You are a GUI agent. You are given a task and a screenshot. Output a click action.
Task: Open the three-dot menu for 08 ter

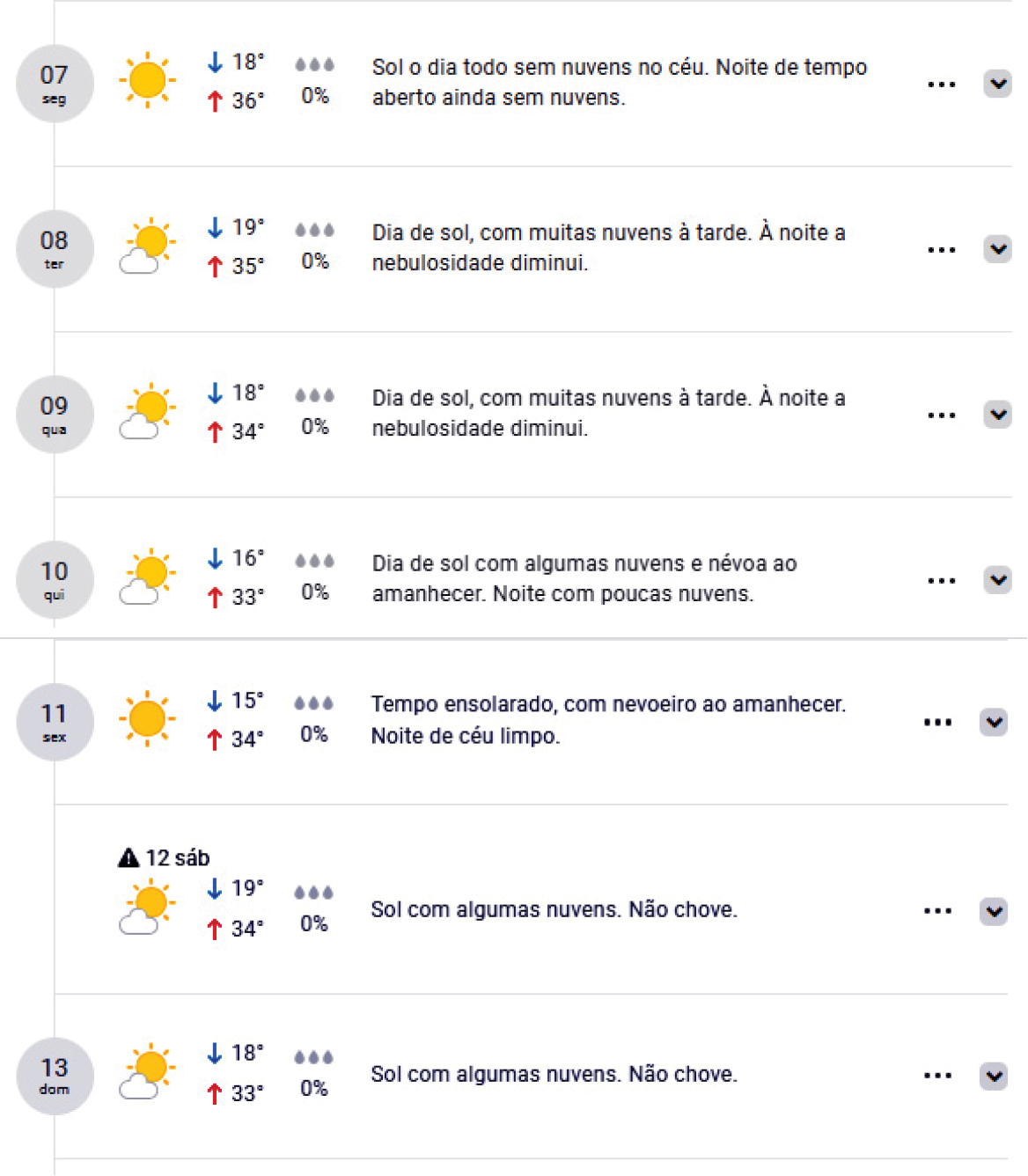point(941,251)
